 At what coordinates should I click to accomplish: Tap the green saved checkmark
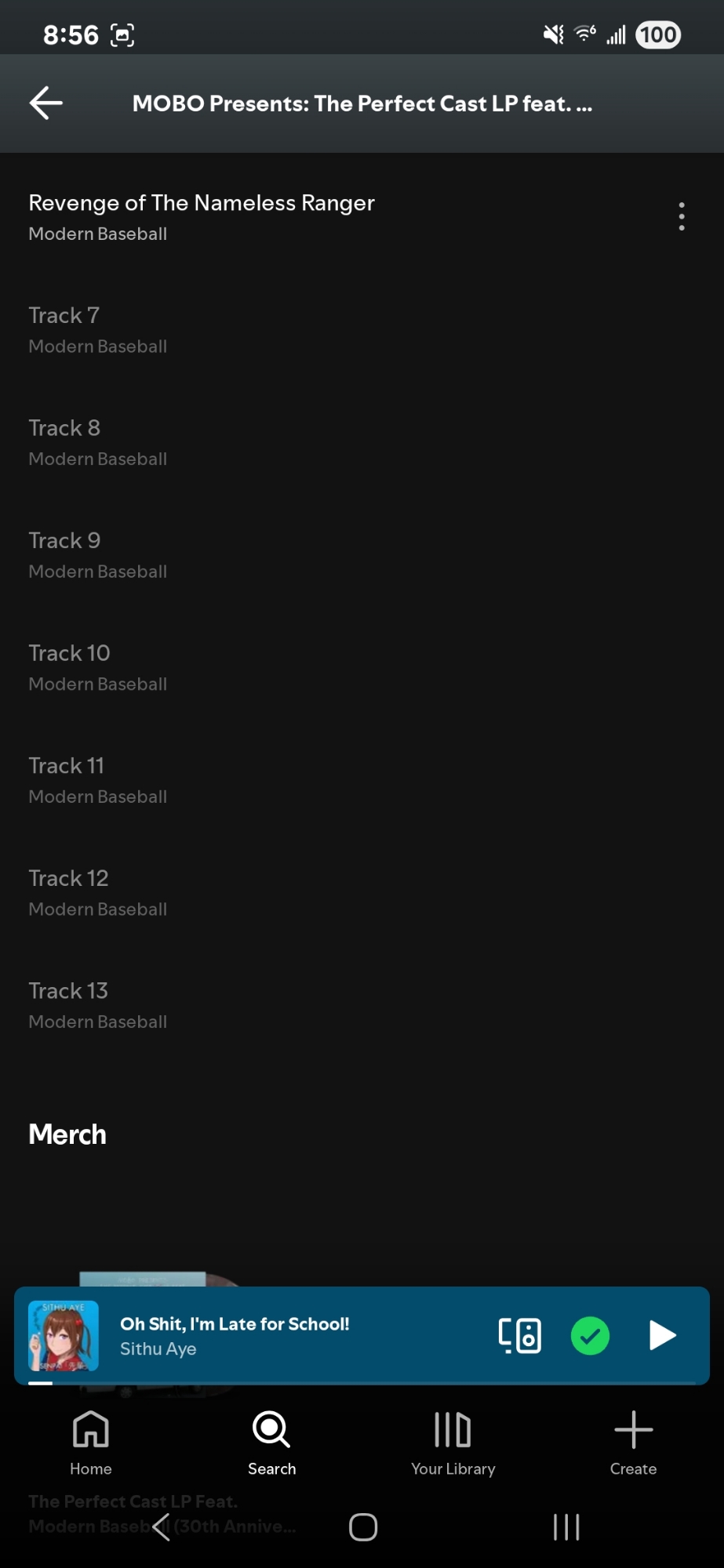tap(590, 1335)
